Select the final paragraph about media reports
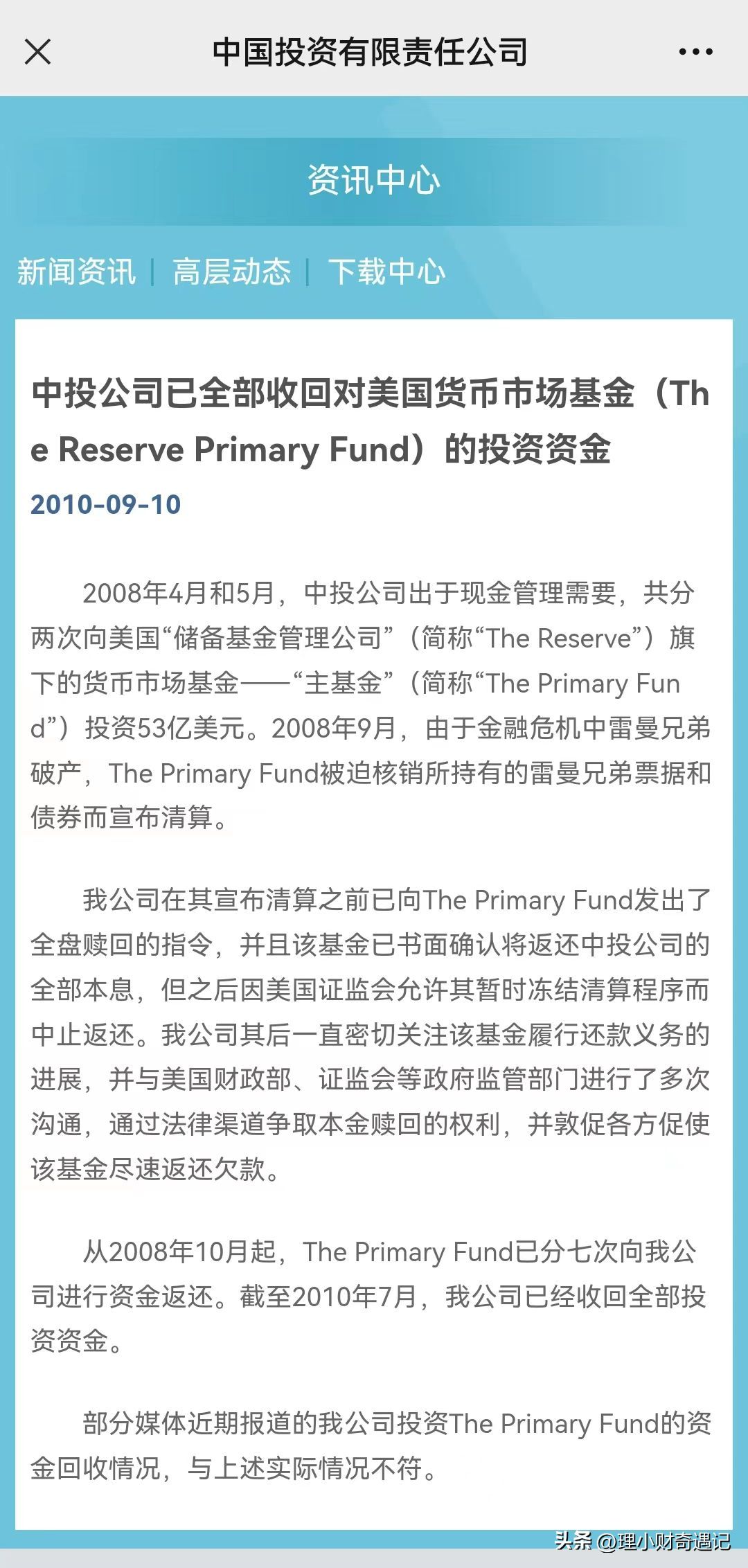Screen dimensions: 748x1568 pos(374,1447)
